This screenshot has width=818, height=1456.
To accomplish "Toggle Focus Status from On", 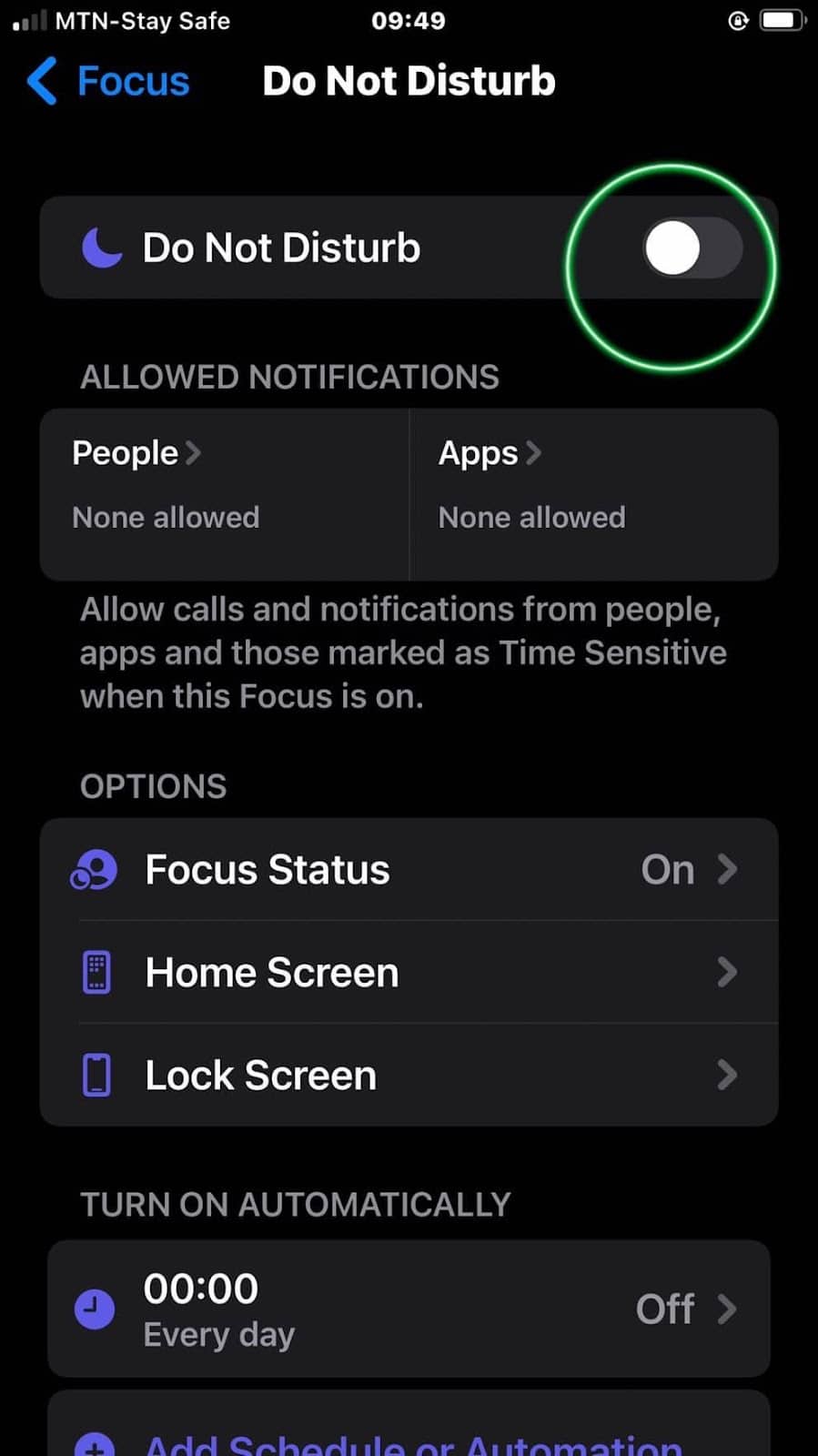I will click(x=667, y=869).
